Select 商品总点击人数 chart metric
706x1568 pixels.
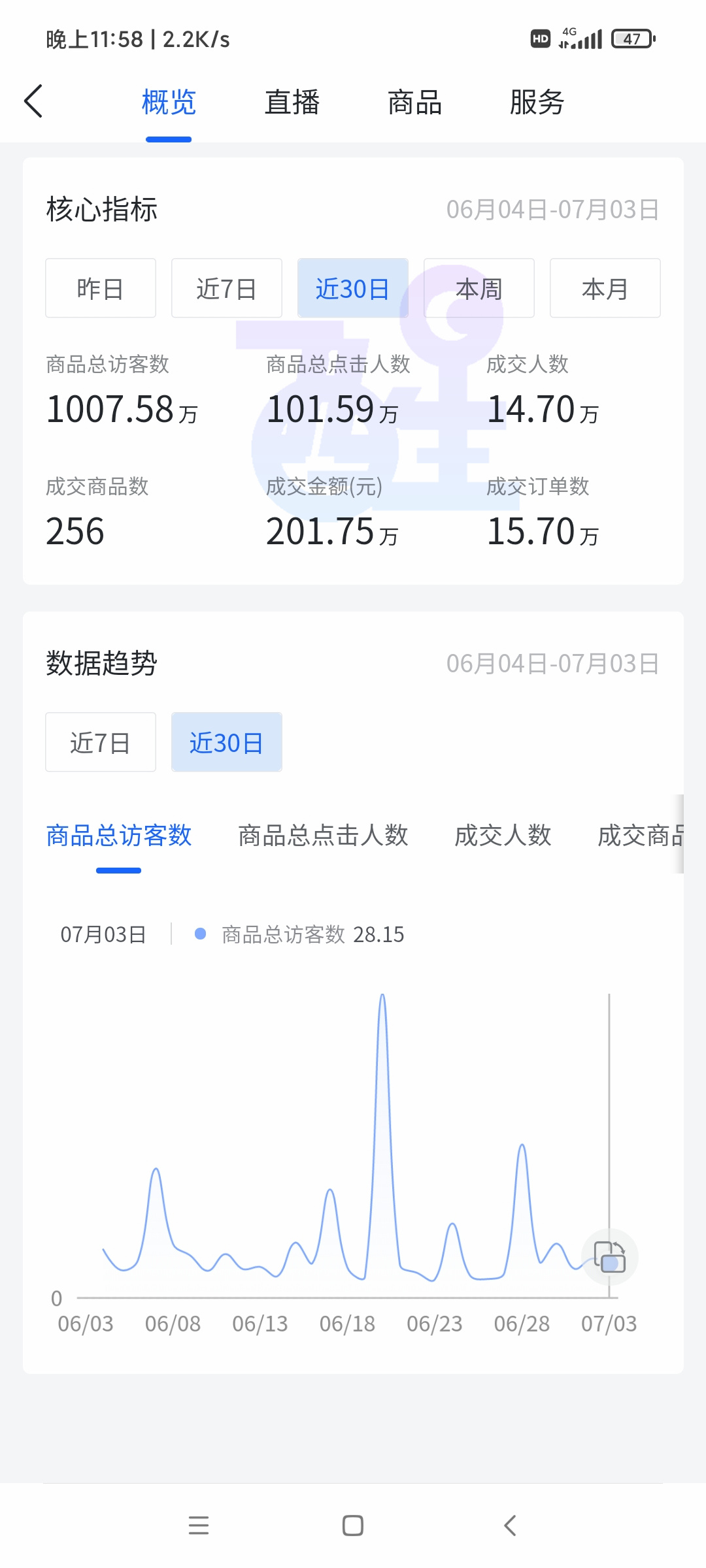coord(324,836)
